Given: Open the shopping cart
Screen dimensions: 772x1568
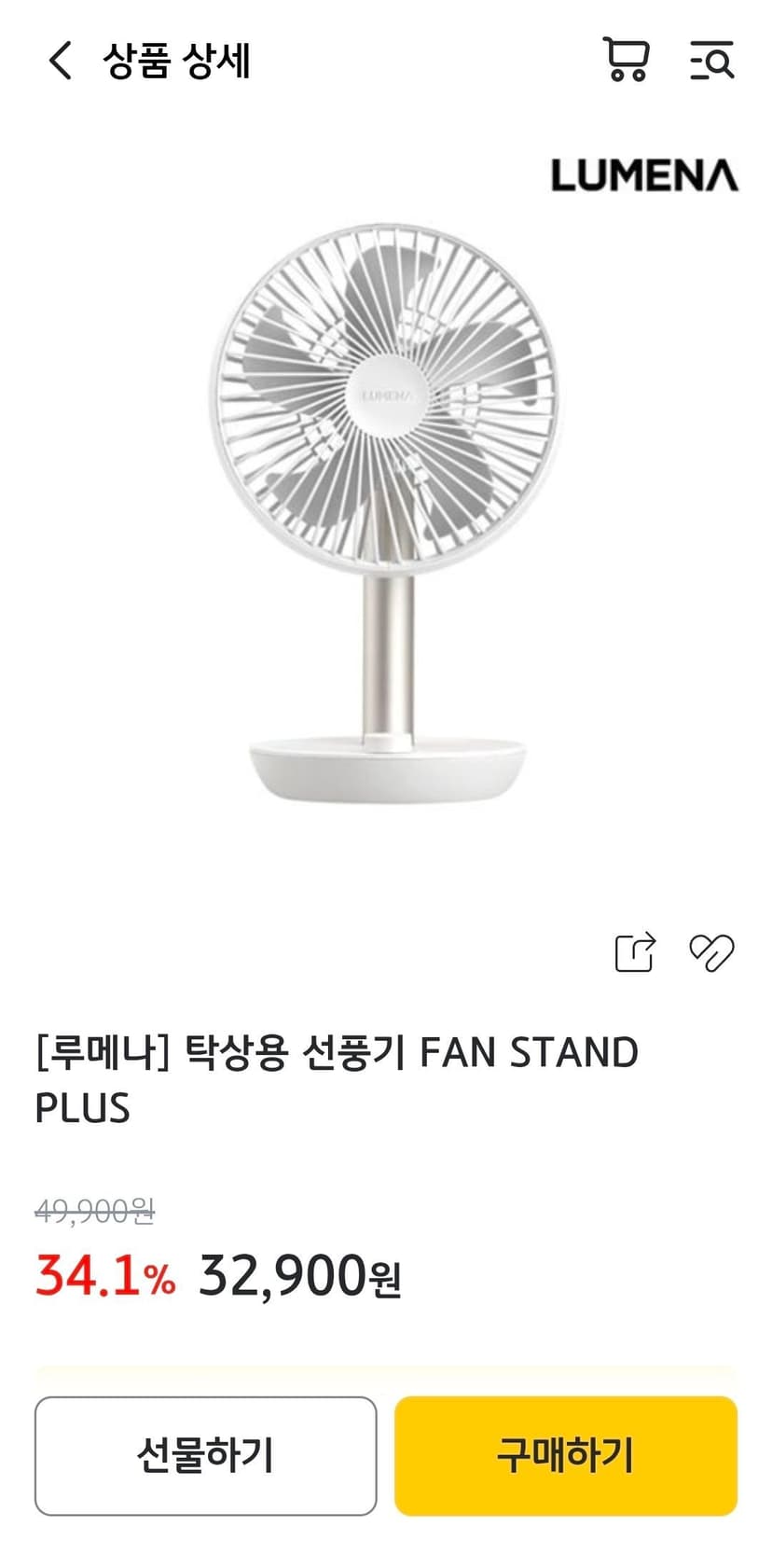Looking at the screenshot, I should (x=626, y=61).
